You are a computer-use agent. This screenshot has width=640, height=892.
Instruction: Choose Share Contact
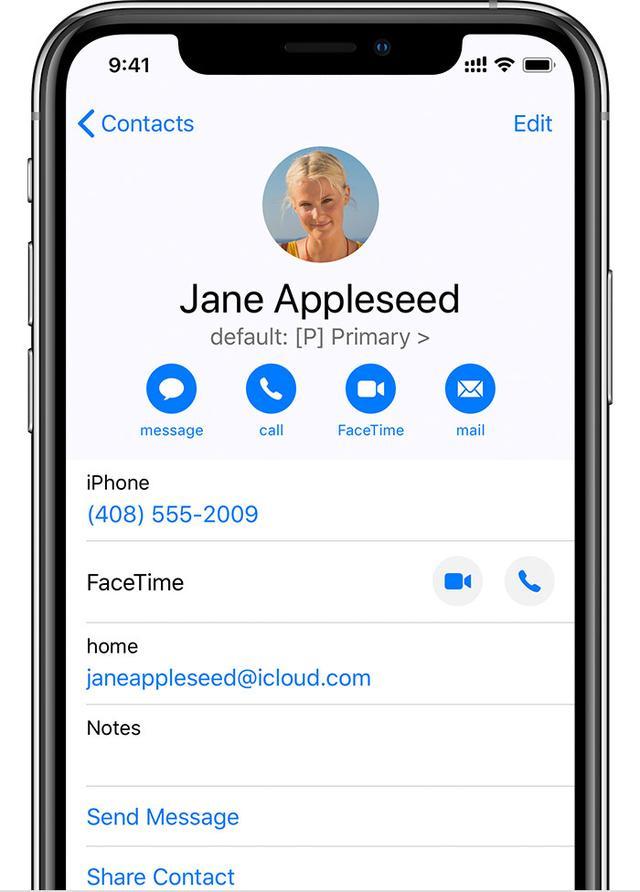click(161, 877)
